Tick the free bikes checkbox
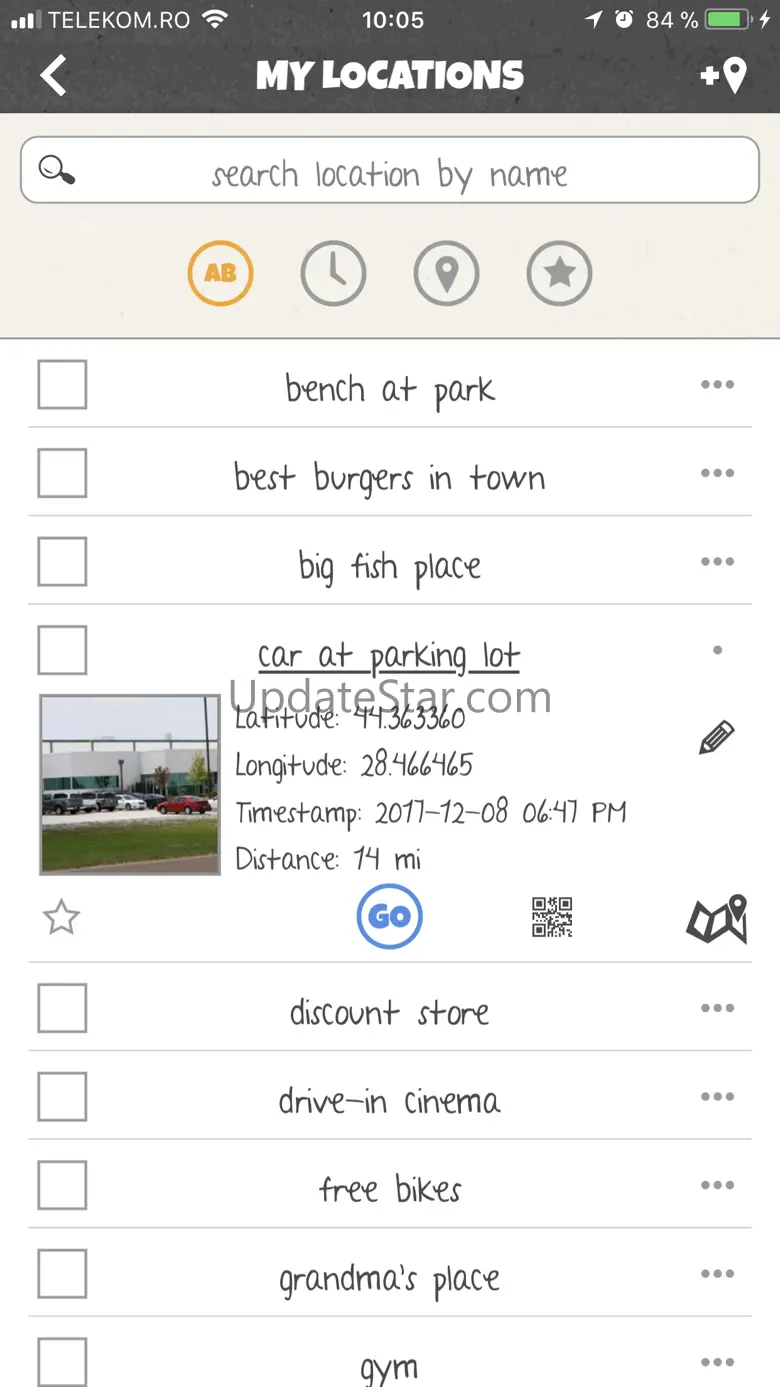The height and width of the screenshot is (1387, 780). point(62,1185)
